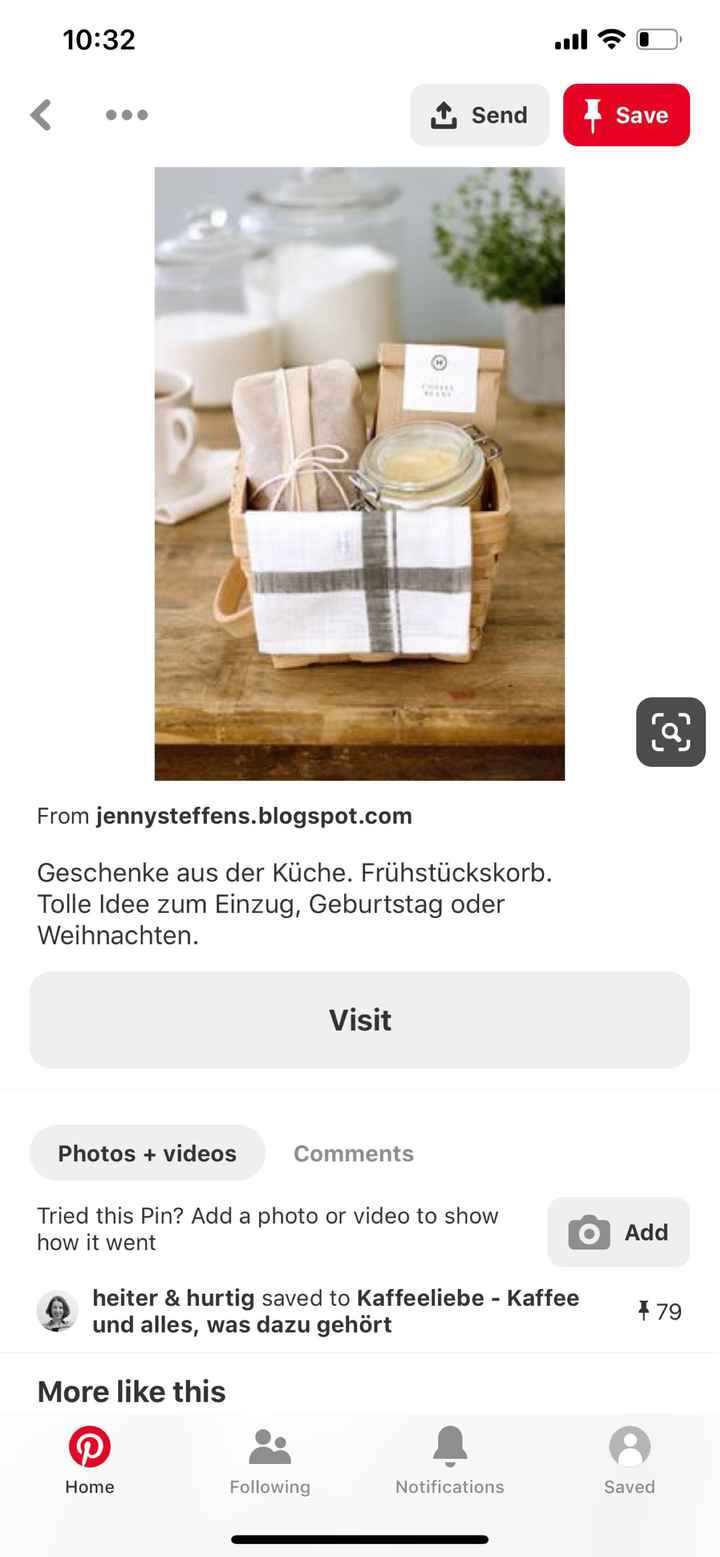The height and width of the screenshot is (1557, 720).
Task: Add a photo or video of your try
Action: tap(618, 1232)
